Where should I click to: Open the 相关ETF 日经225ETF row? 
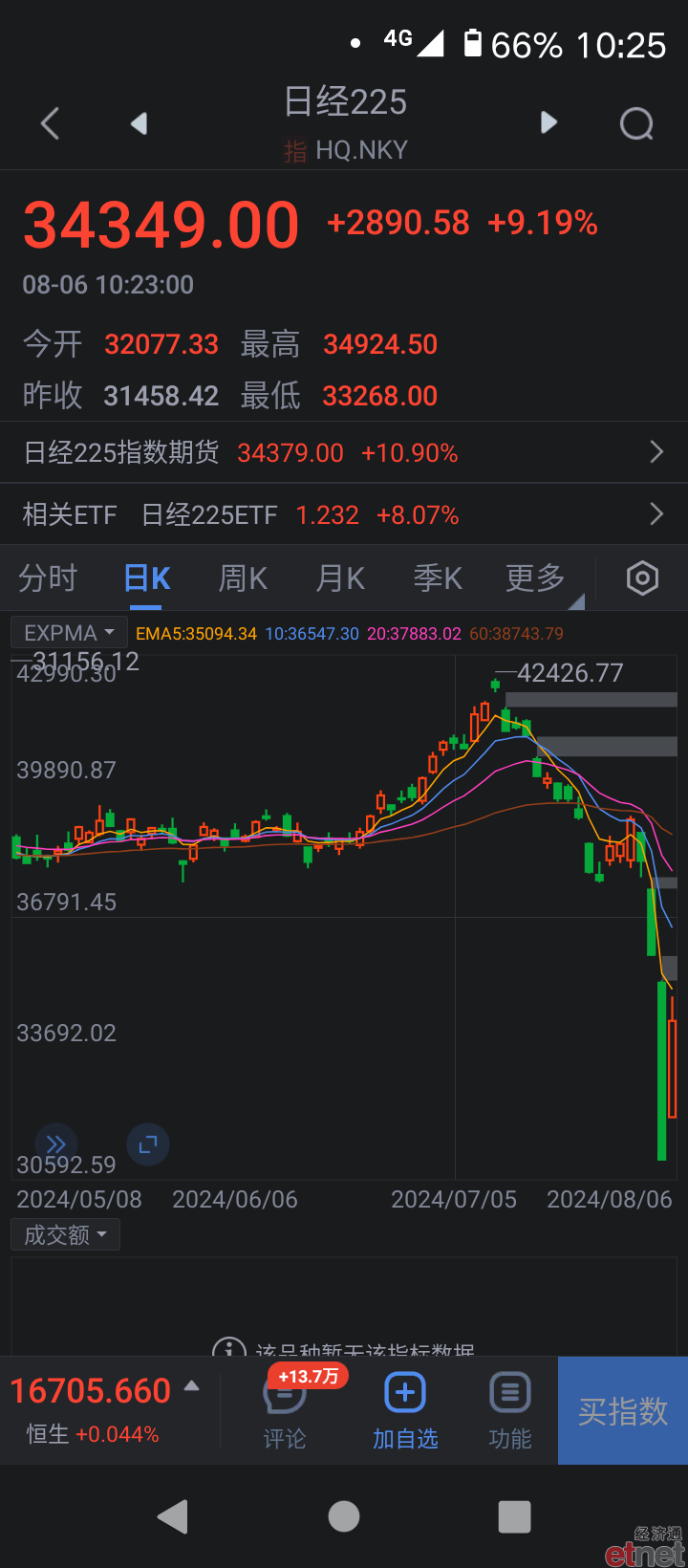tap(344, 514)
